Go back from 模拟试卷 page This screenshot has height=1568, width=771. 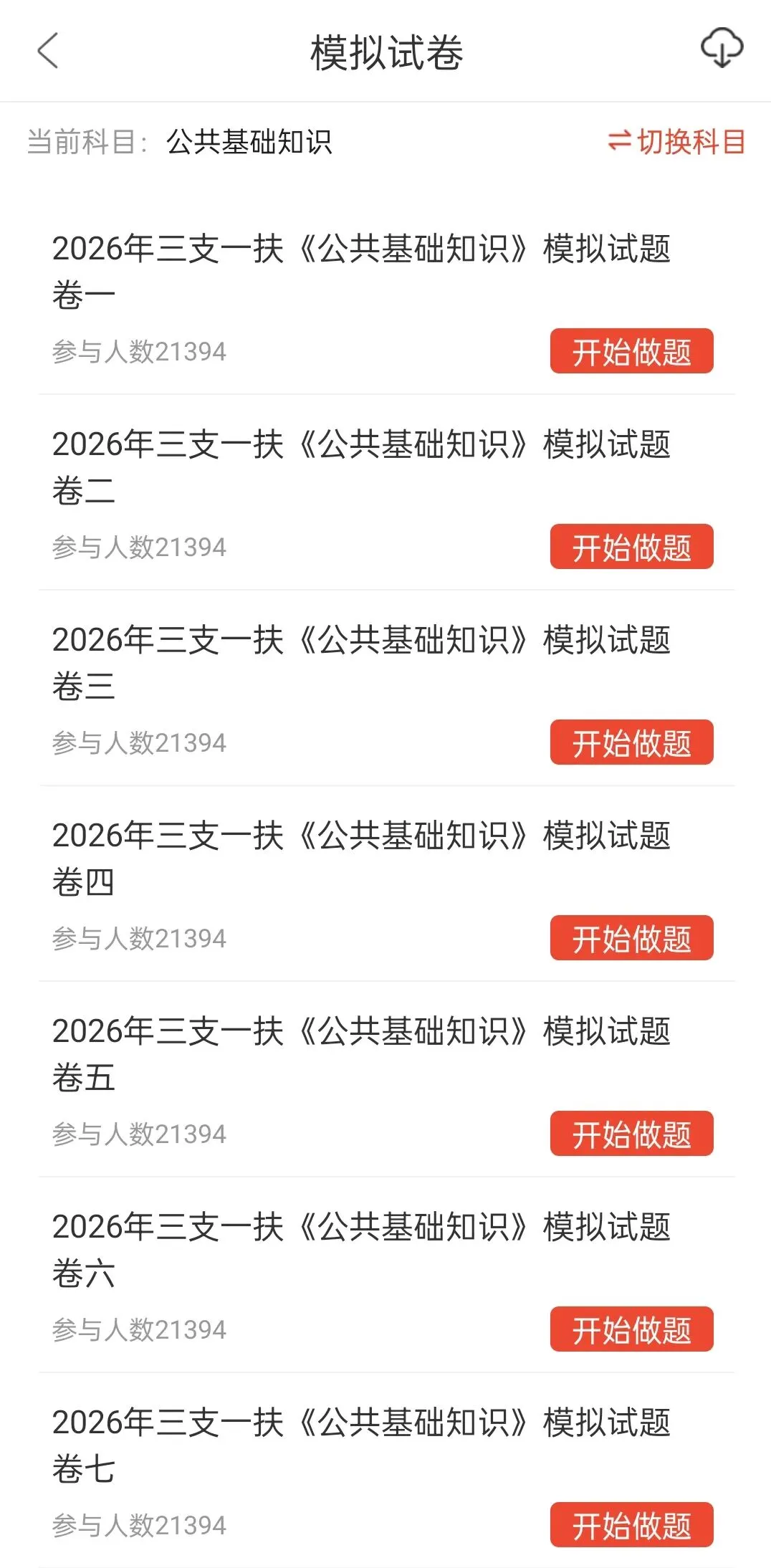coord(47,52)
